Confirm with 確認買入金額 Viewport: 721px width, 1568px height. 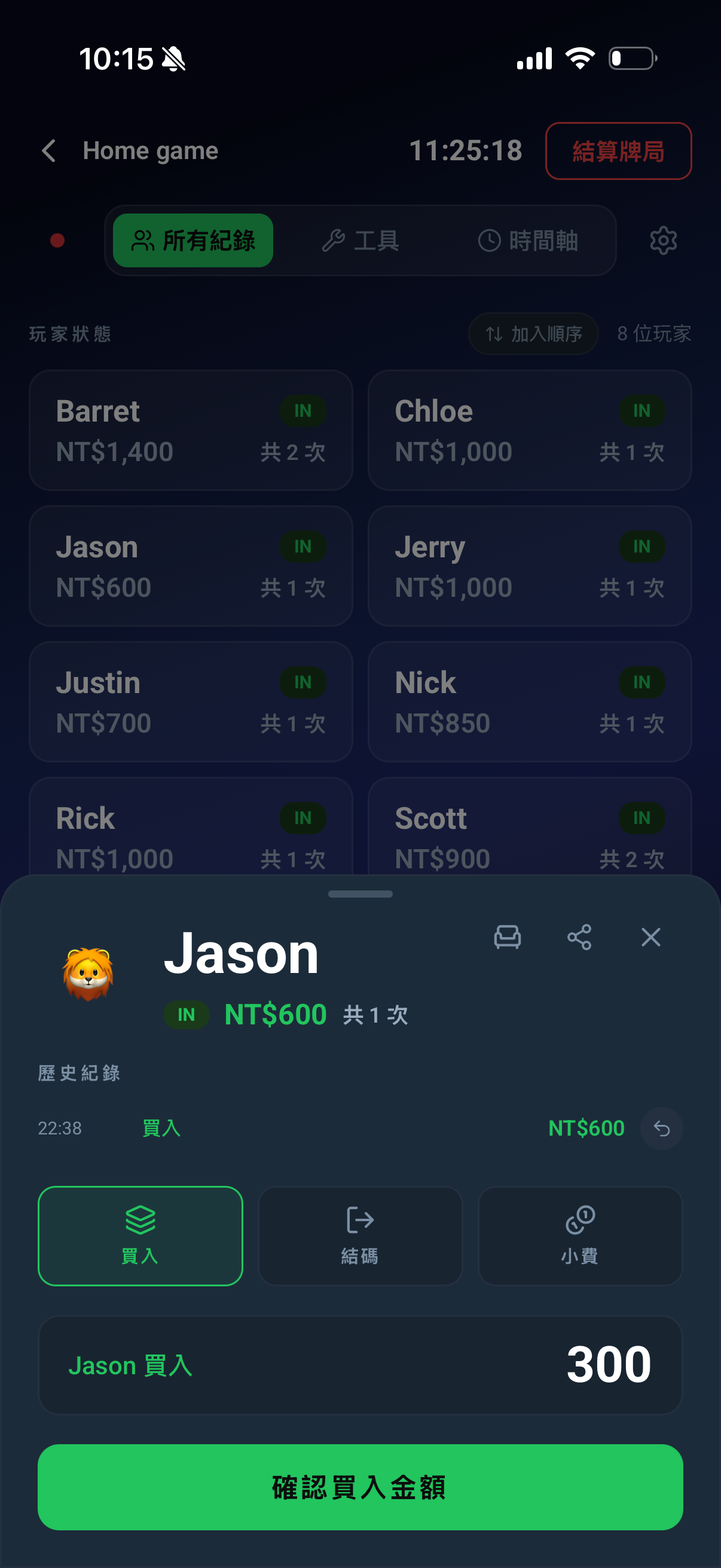point(360,1487)
